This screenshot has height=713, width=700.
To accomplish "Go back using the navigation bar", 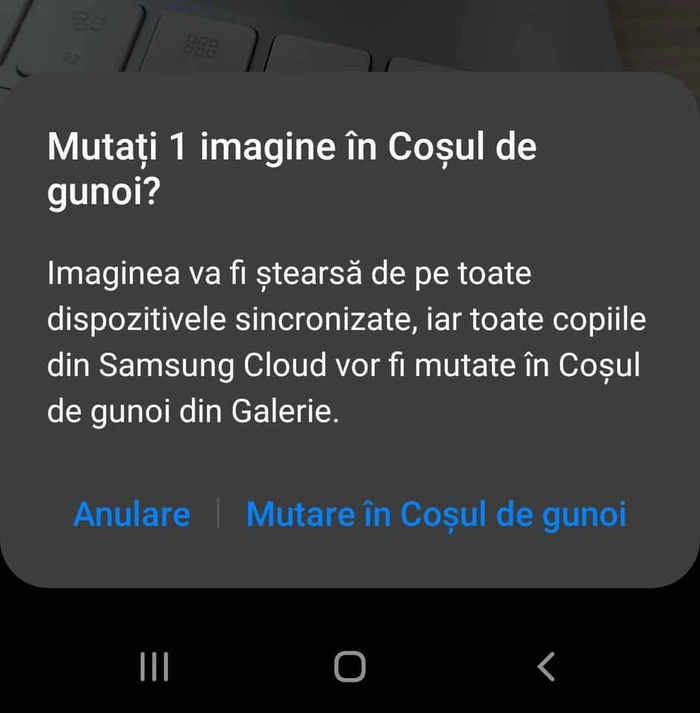I will click(545, 666).
